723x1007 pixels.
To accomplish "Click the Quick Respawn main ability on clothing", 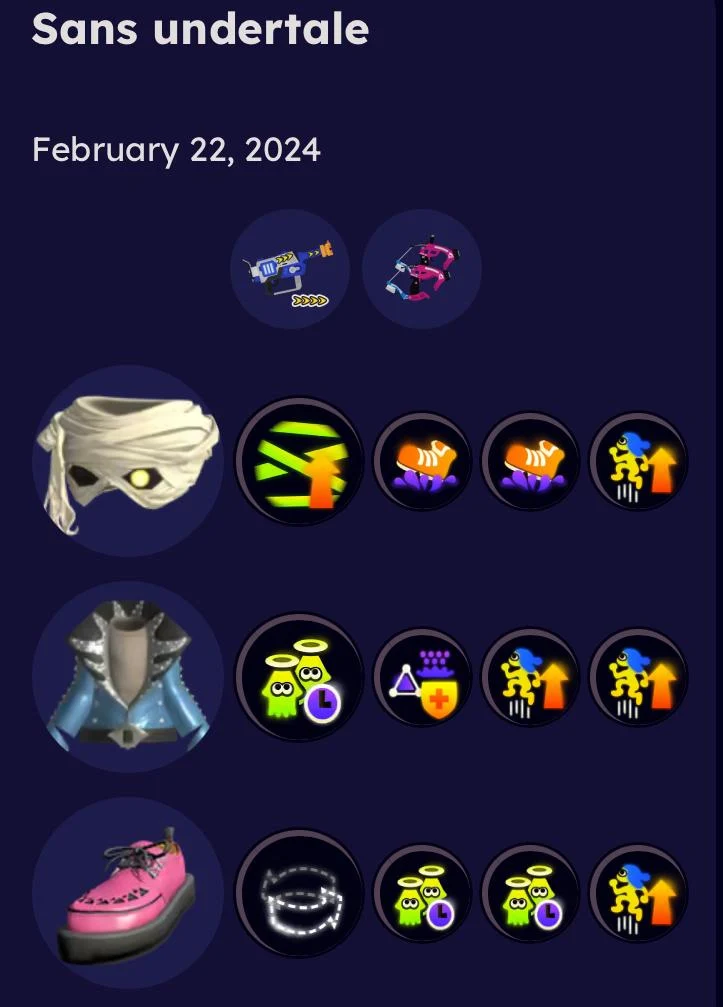I will pos(299,678).
